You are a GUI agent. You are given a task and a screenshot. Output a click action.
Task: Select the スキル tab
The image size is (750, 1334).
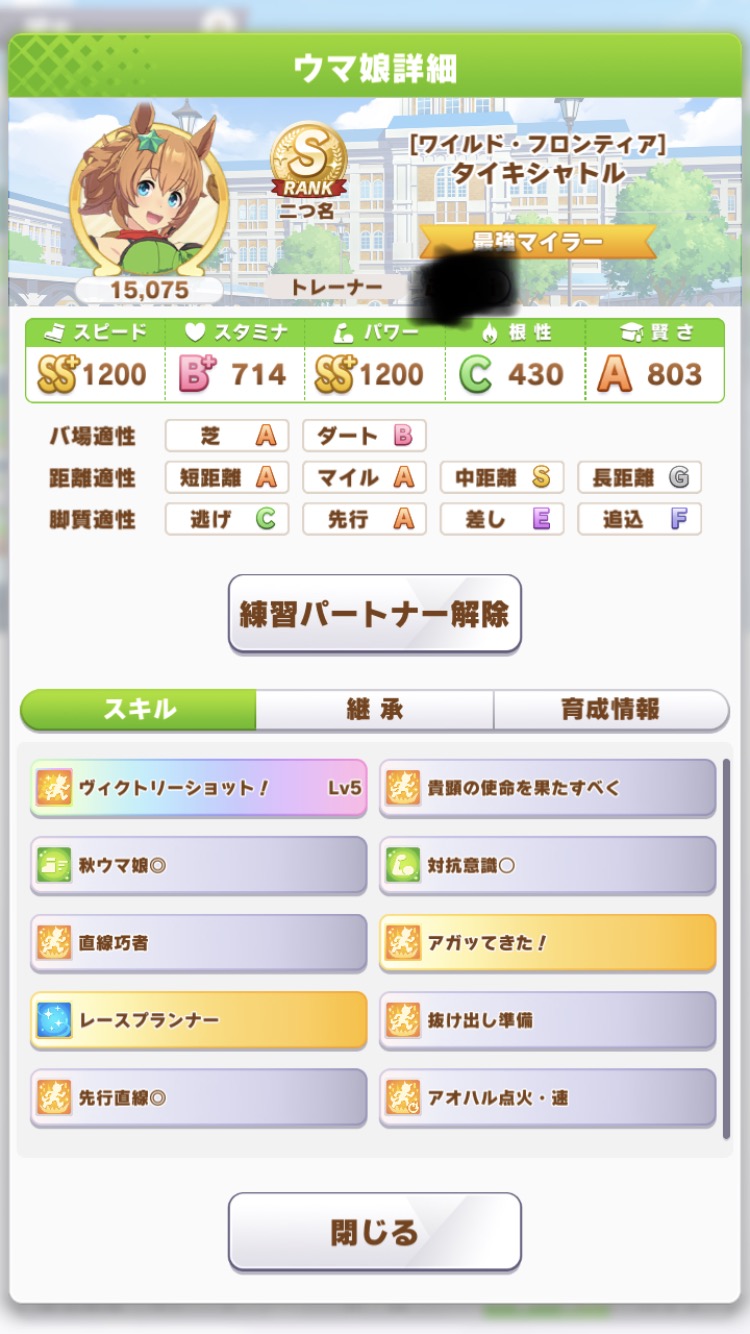pyautogui.click(x=139, y=710)
